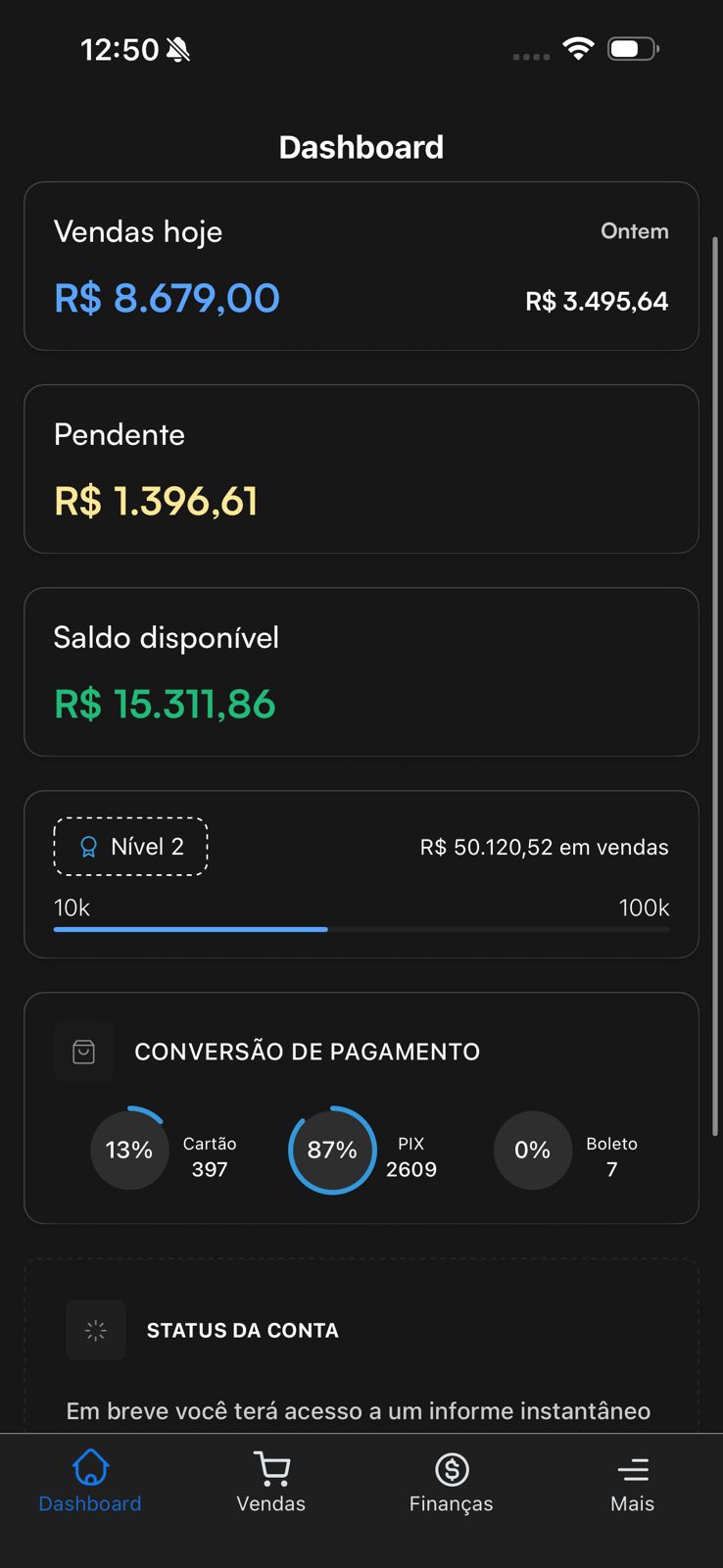Open the Dashboard home tab icon
The width and height of the screenshot is (723, 1568).
[89, 1467]
